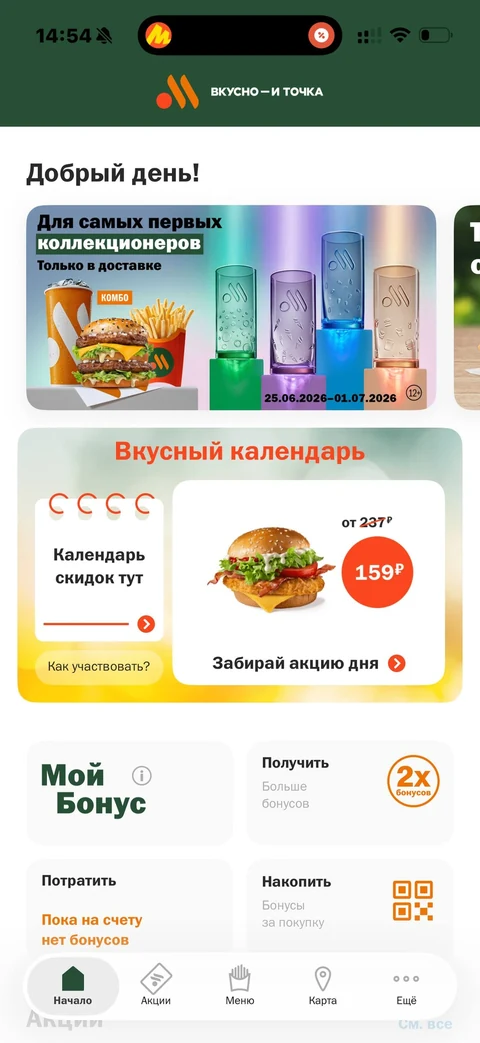
Task: Go to the Карта tab
Action: tap(322, 986)
